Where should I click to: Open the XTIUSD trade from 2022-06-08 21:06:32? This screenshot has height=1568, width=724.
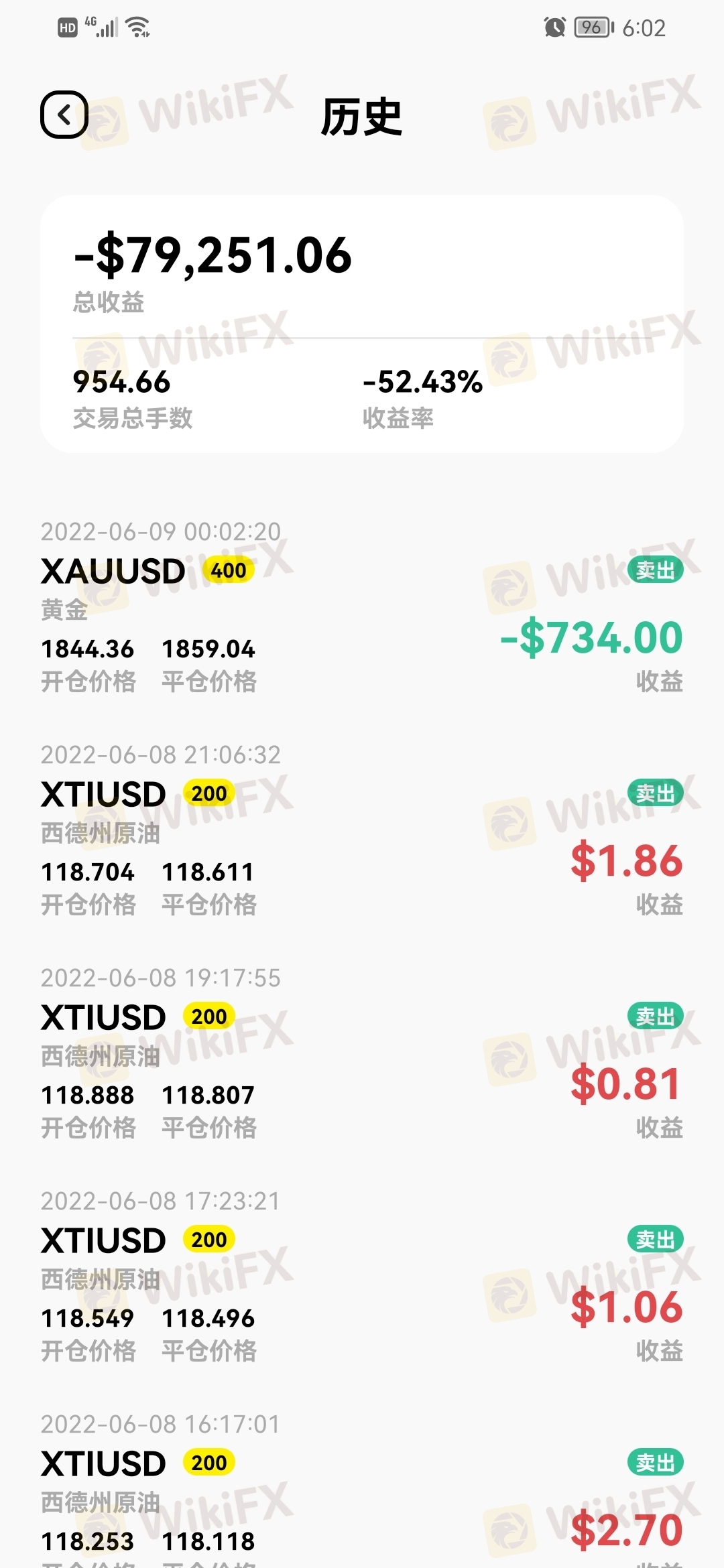[x=362, y=830]
